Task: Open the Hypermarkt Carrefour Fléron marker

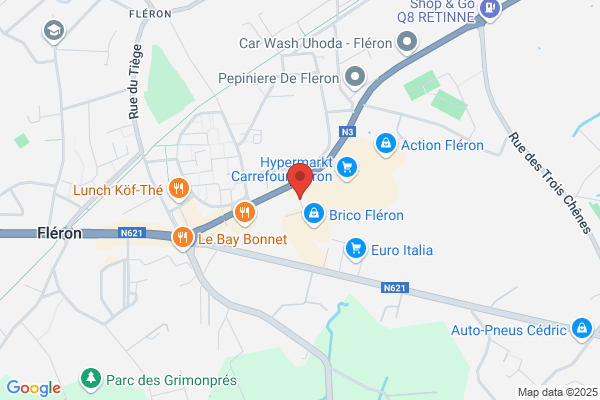Action: (347, 168)
